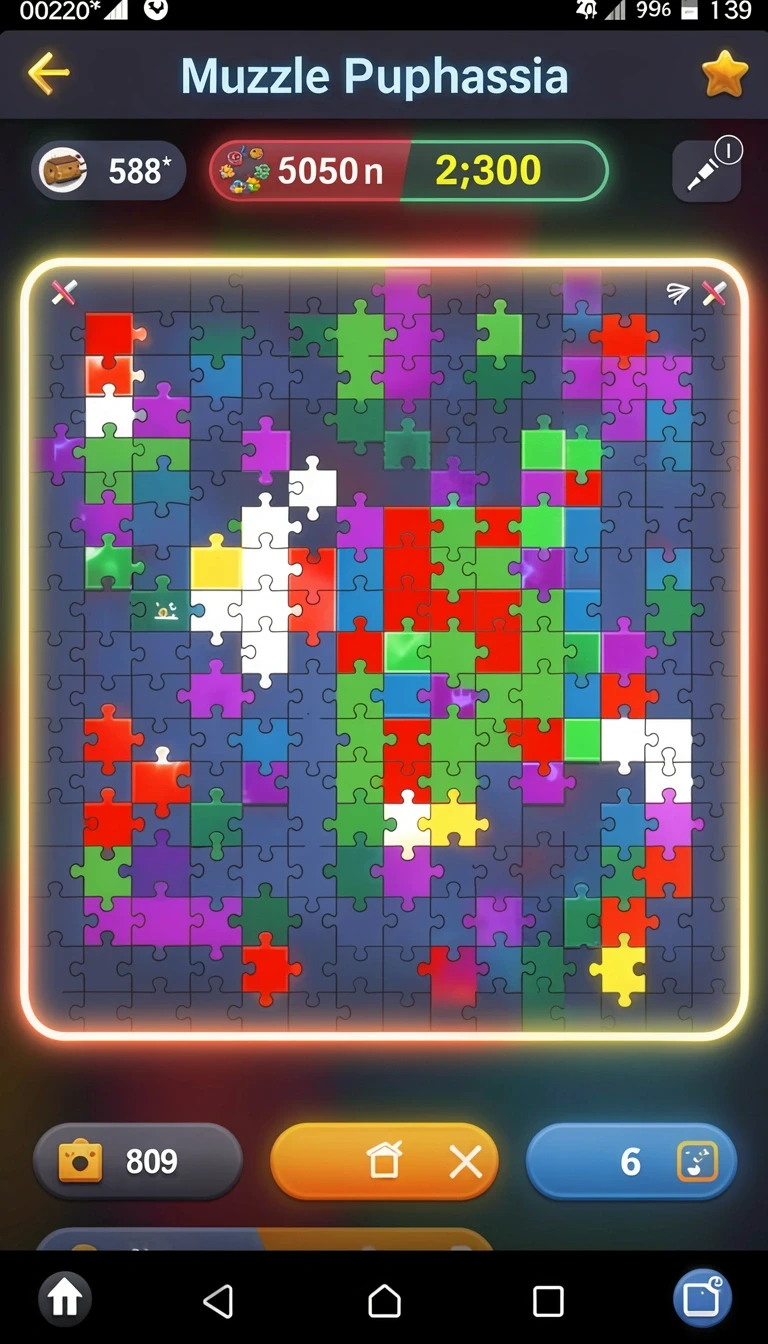
Task: Tap the 588 chest counter pill
Action: (108, 171)
